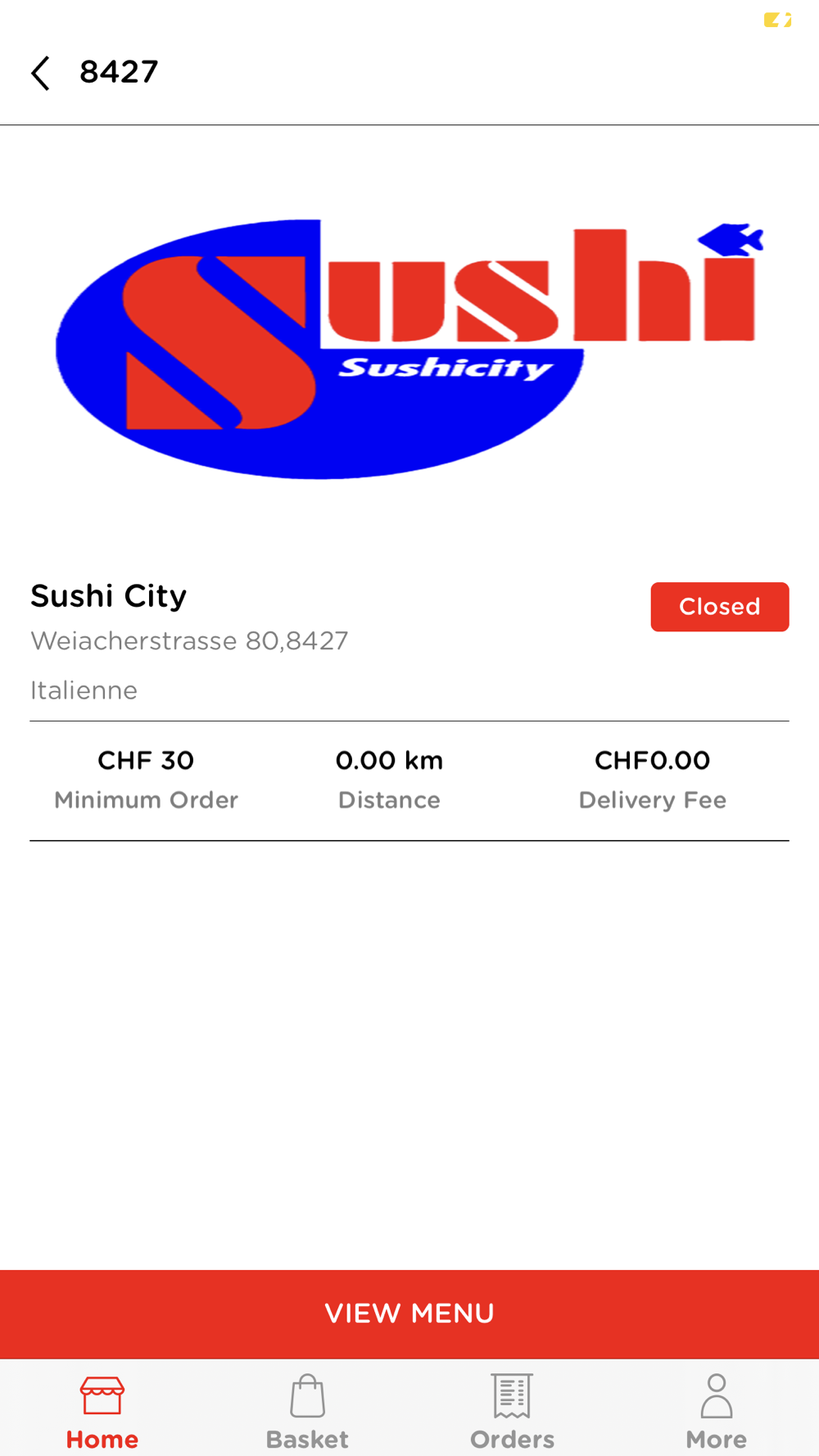Open the More tab

point(717,1412)
